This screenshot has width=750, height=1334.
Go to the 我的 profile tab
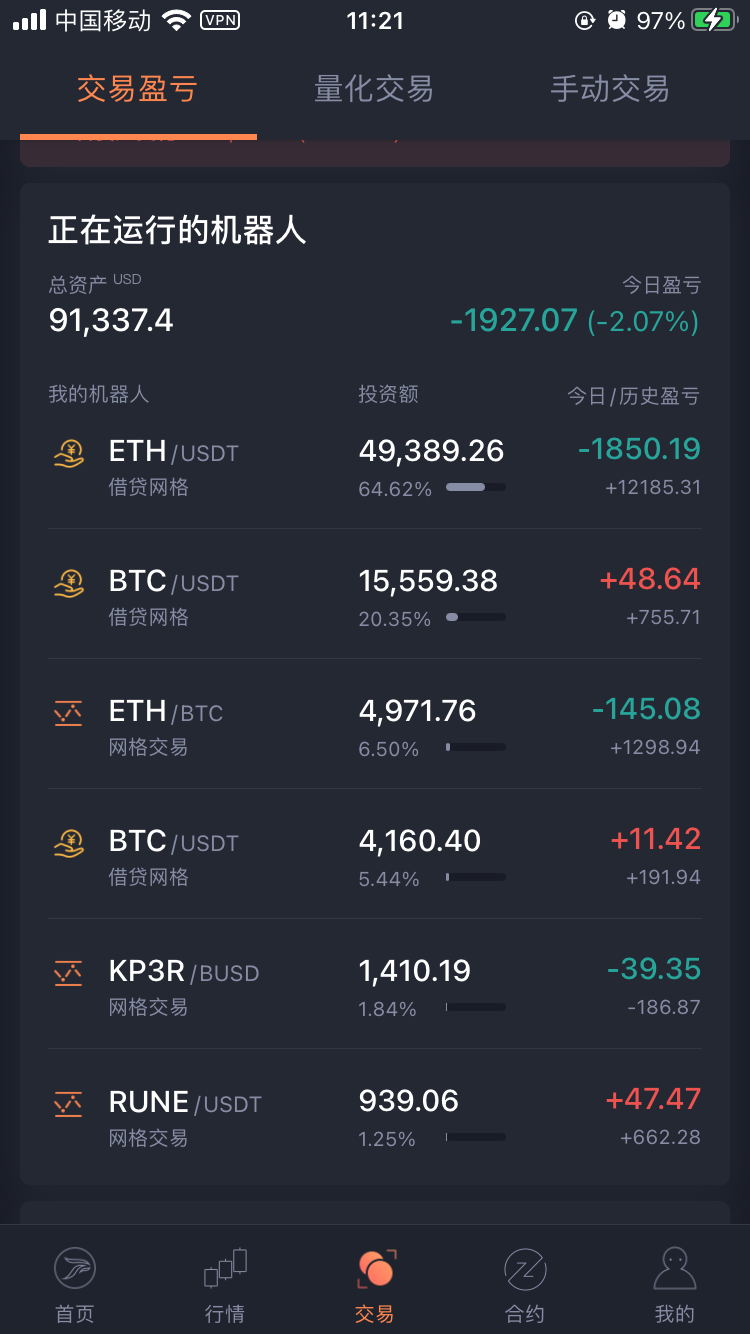coord(674,1285)
